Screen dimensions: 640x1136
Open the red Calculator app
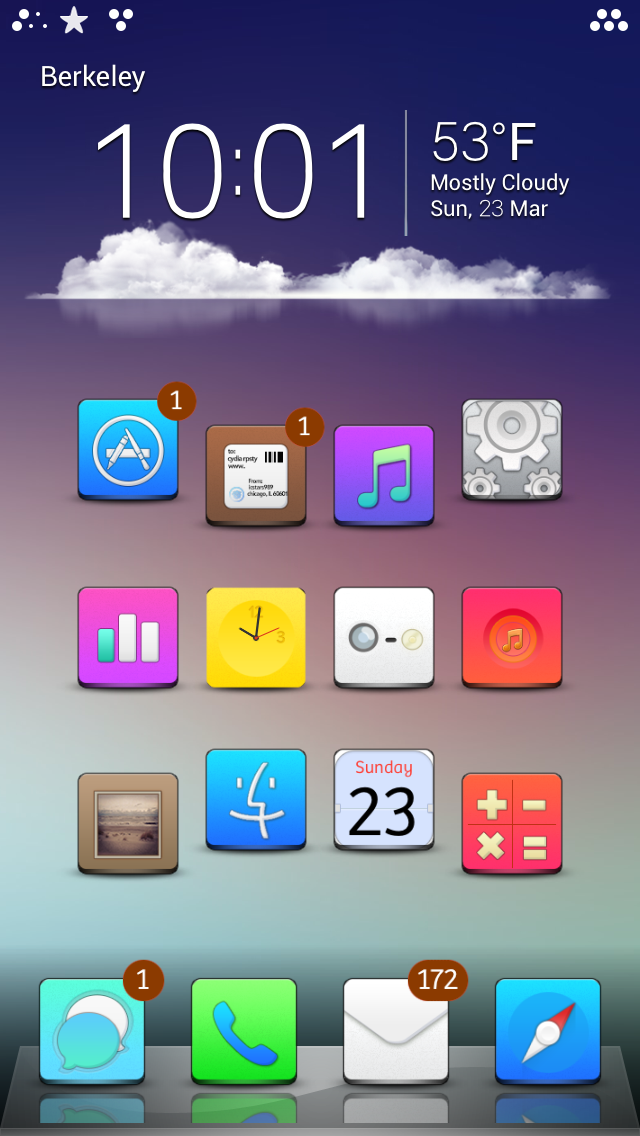[x=512, y=824]
